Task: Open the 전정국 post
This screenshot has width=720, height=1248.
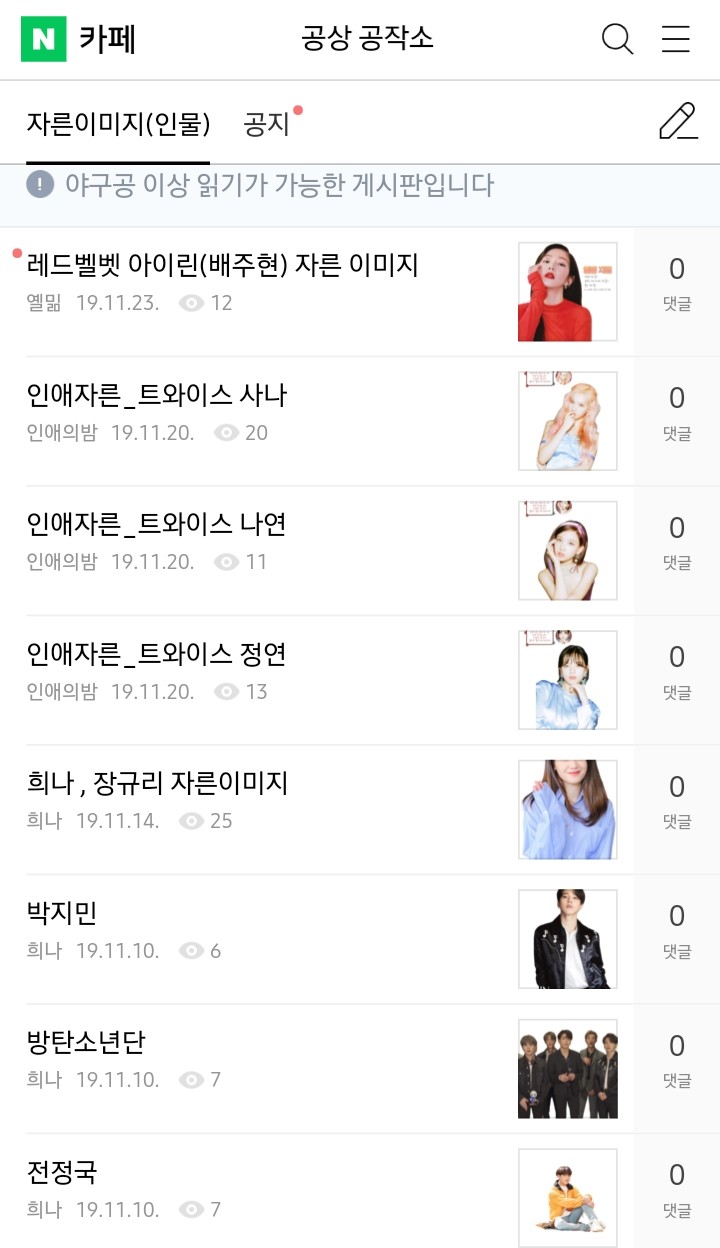Action: click(62, 1171)
